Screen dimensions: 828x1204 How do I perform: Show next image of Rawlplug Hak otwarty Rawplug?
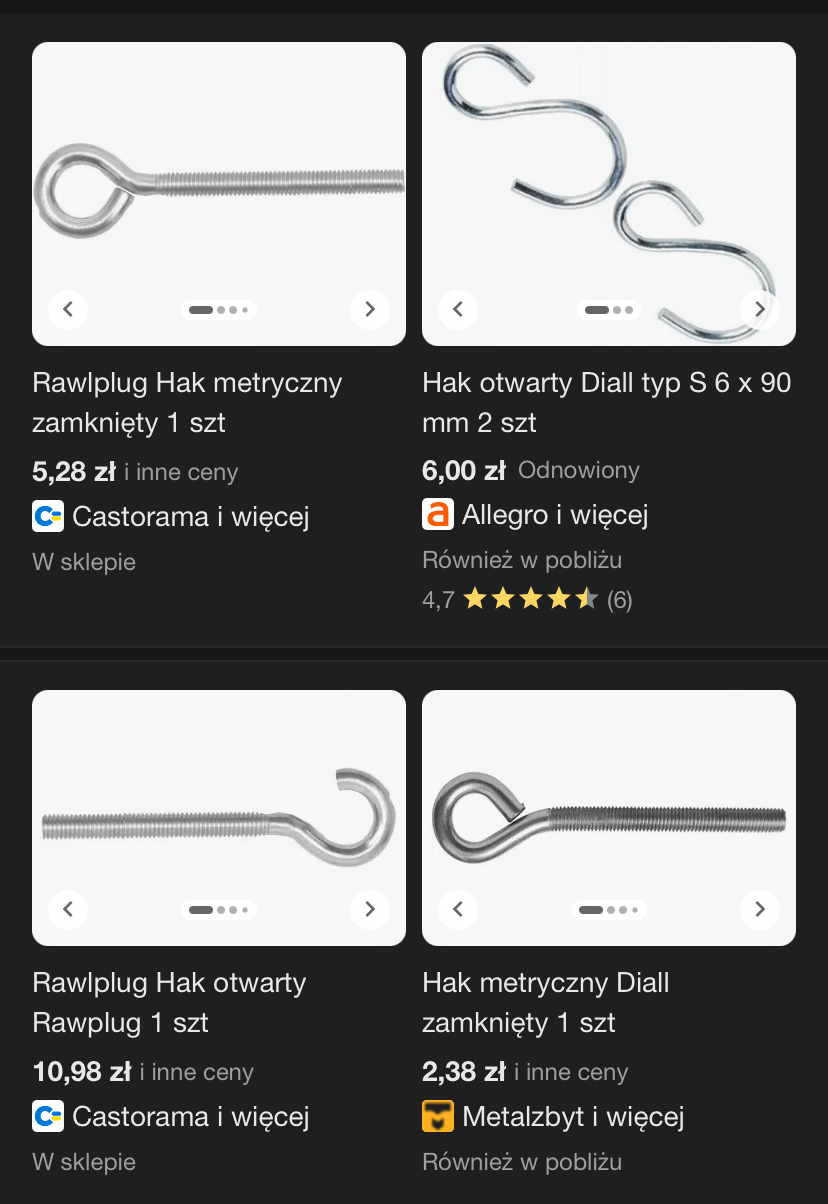click(x=369, y=909)
